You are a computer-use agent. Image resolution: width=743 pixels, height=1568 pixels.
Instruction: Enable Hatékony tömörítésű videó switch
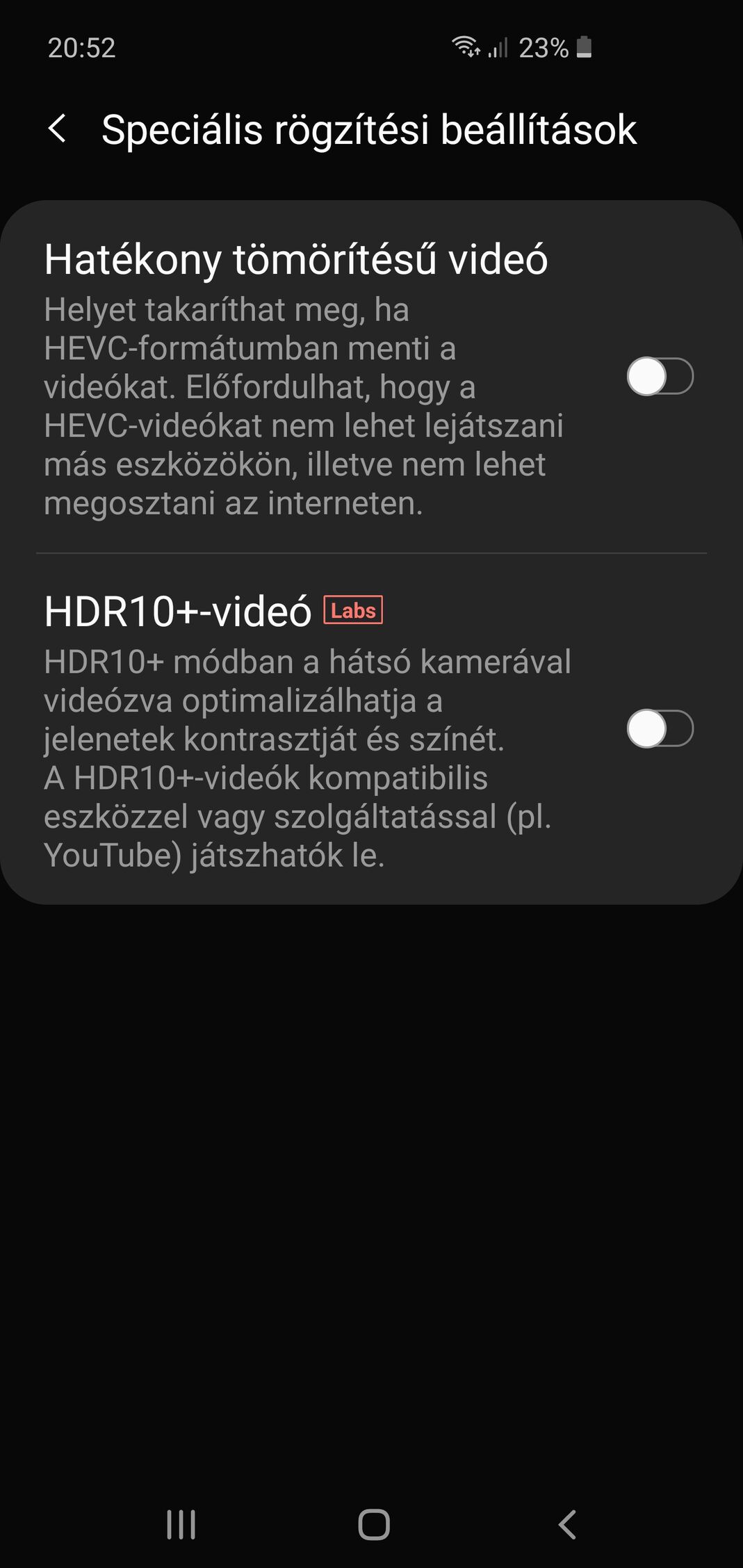tap(660, 377)
